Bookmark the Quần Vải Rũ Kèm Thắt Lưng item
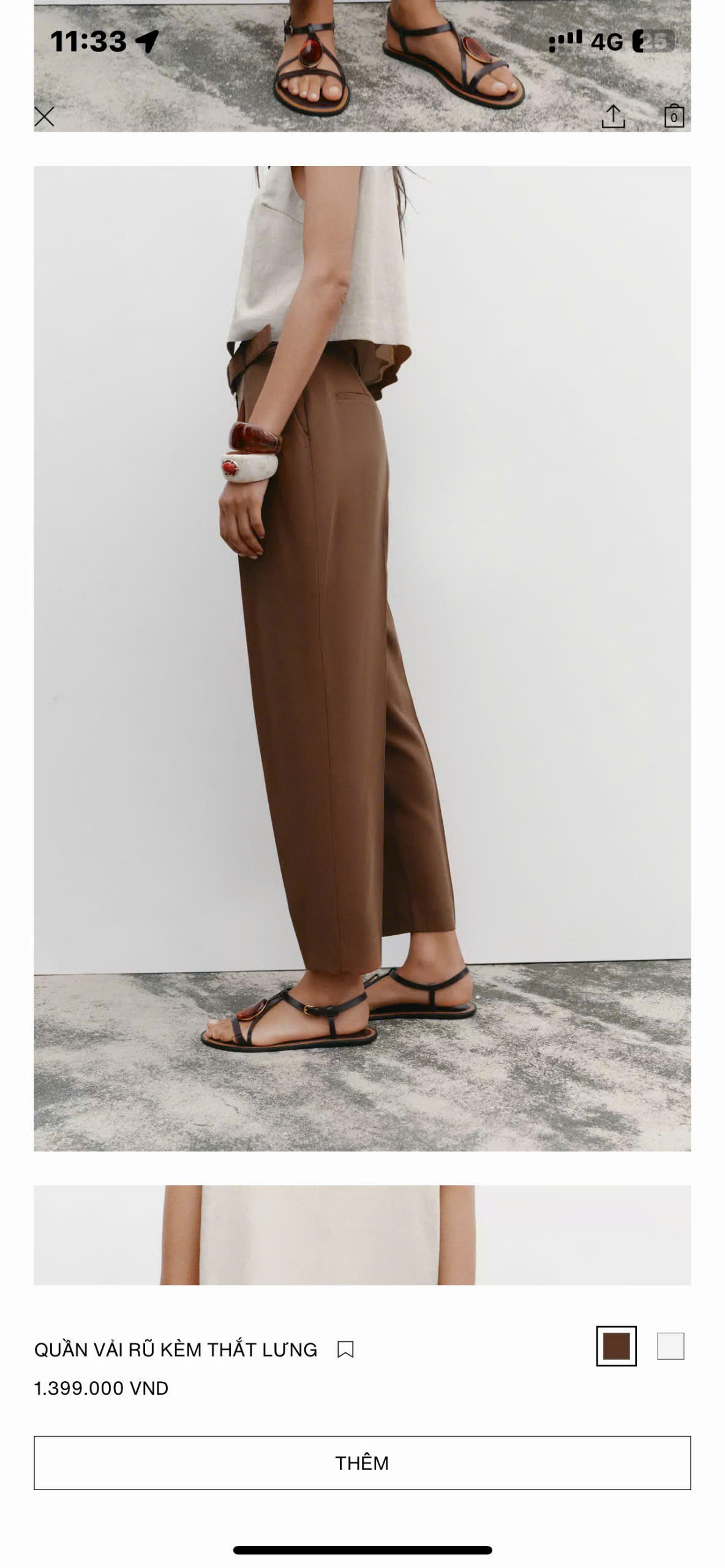This screenshot has width=725, height=1568. [345, 1349]
